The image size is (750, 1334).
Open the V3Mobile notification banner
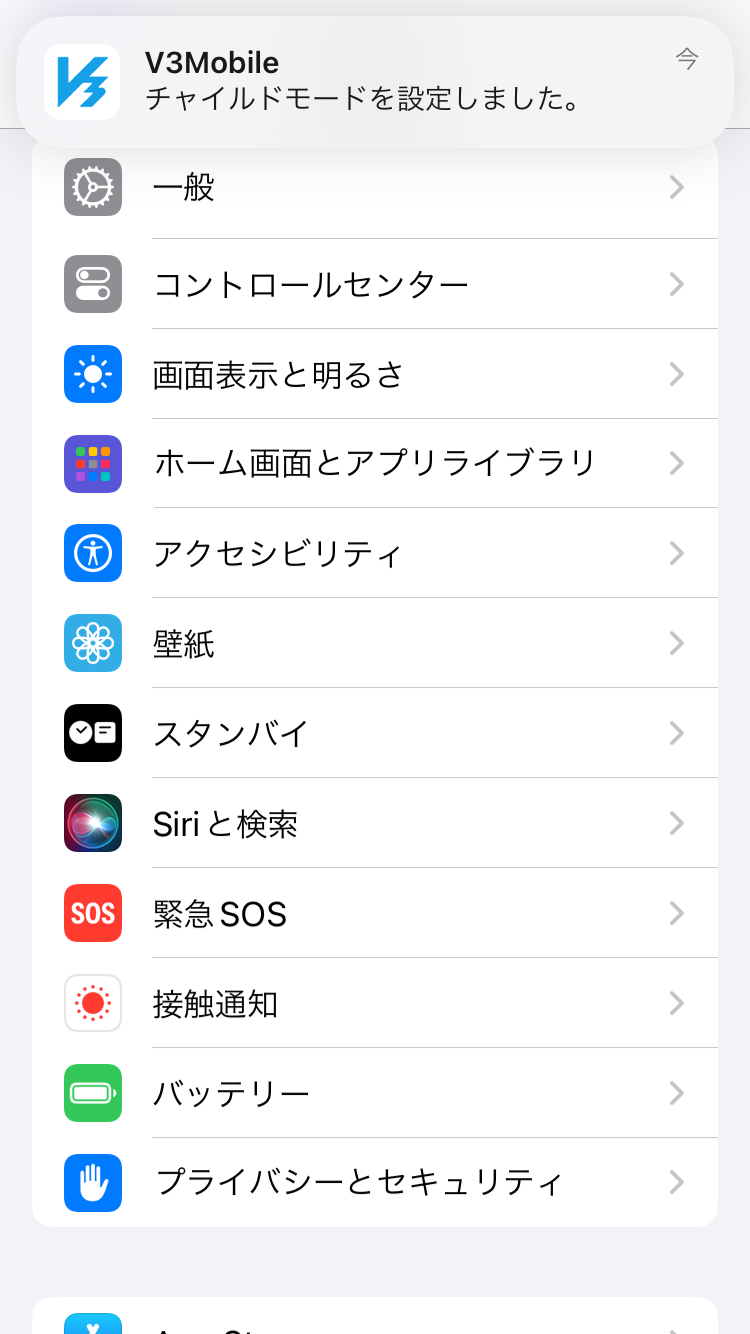(375, 82)
